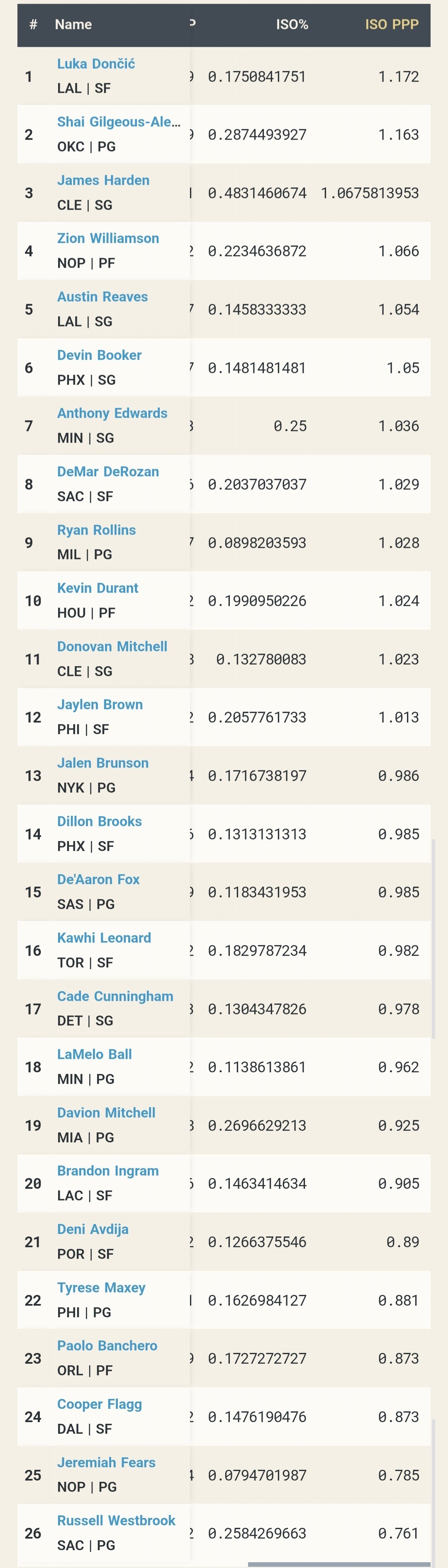Sort table by ISO% column header
This screenshot has height=1568, width=448.
pyautogui.click(x=292, y=24)
